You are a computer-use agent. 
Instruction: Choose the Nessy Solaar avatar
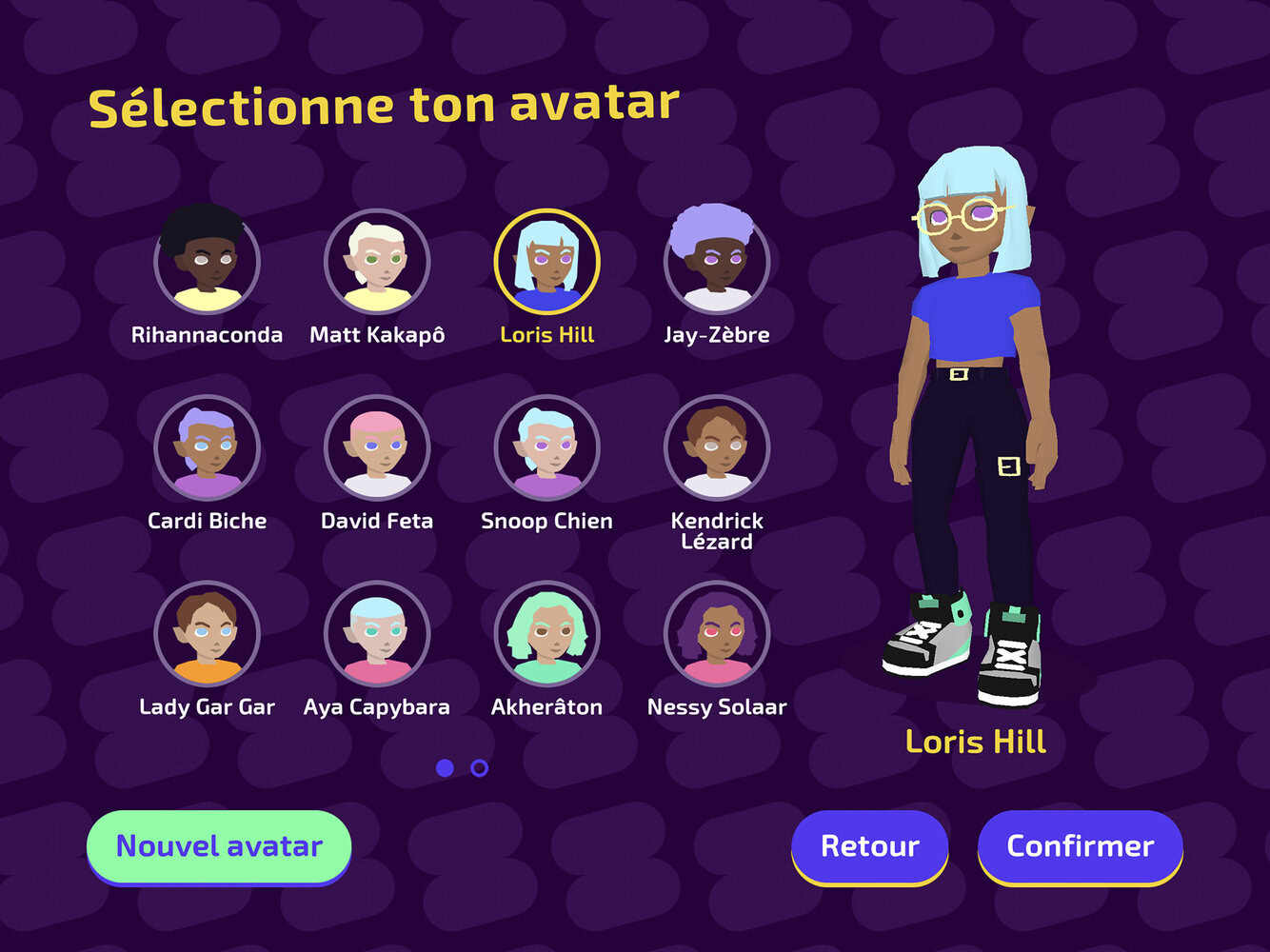pyautogui.click(x=717, y=633)
